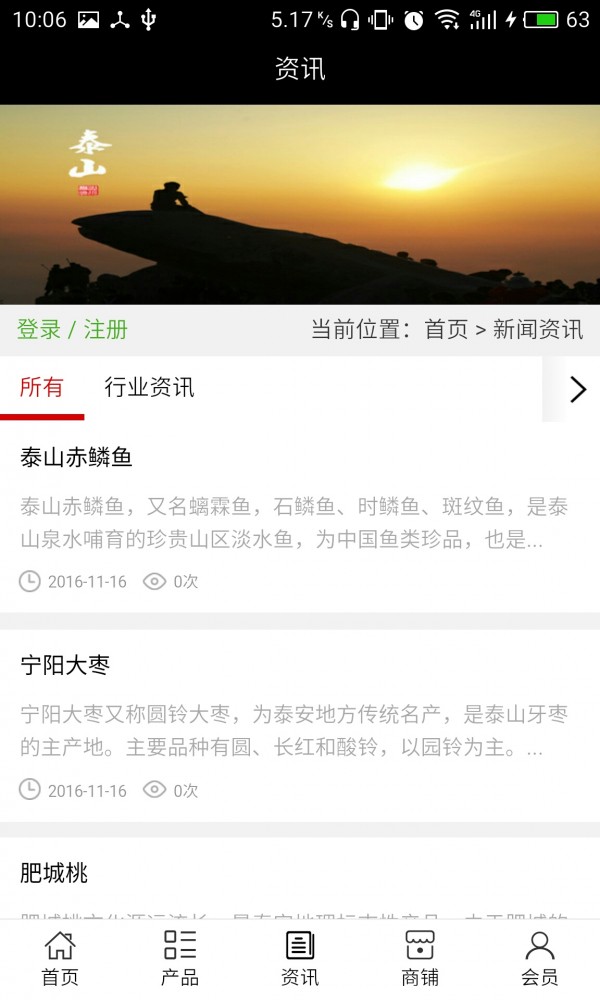
Task: Open the 商铺 bottom tab
Action: (420, 958)
